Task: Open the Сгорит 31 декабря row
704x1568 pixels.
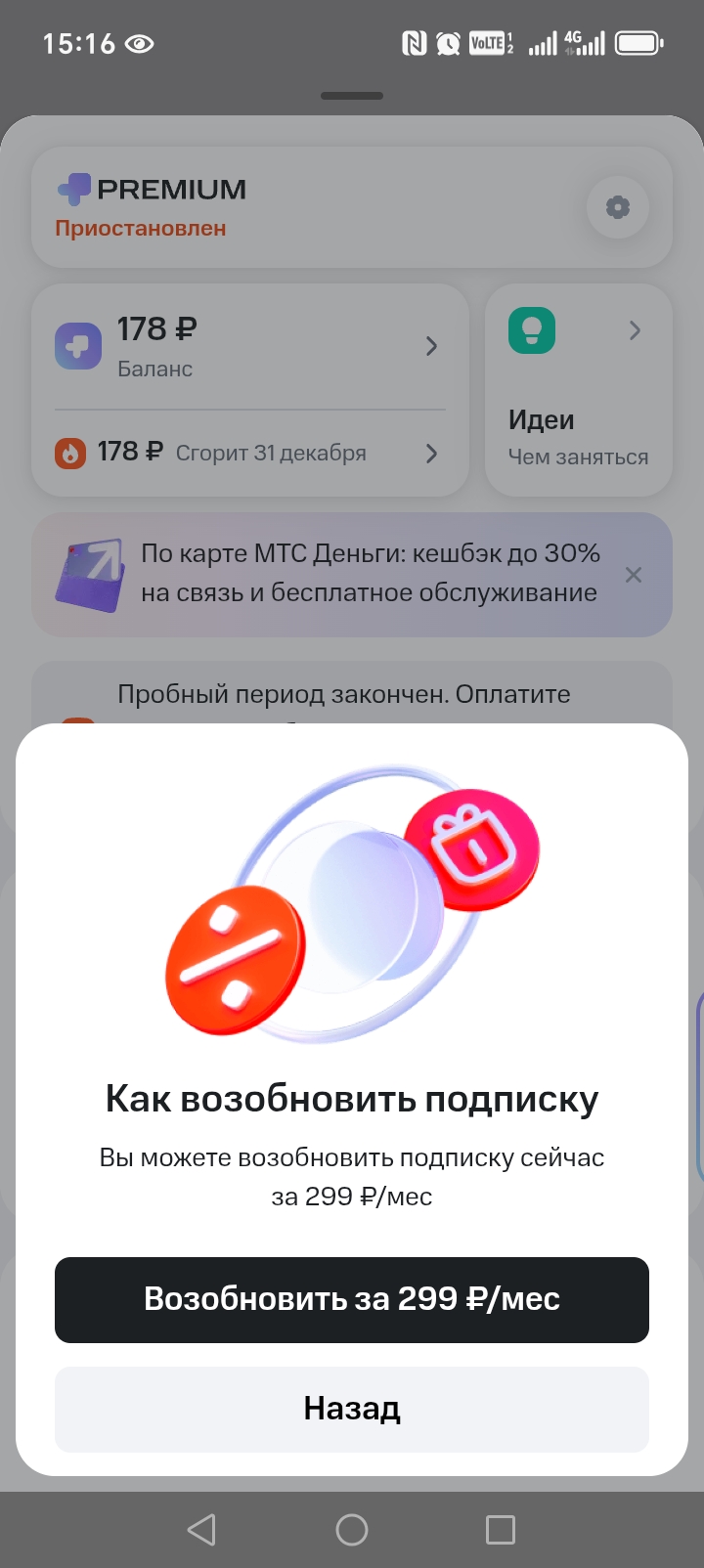Action: click(x=249, y=453)
